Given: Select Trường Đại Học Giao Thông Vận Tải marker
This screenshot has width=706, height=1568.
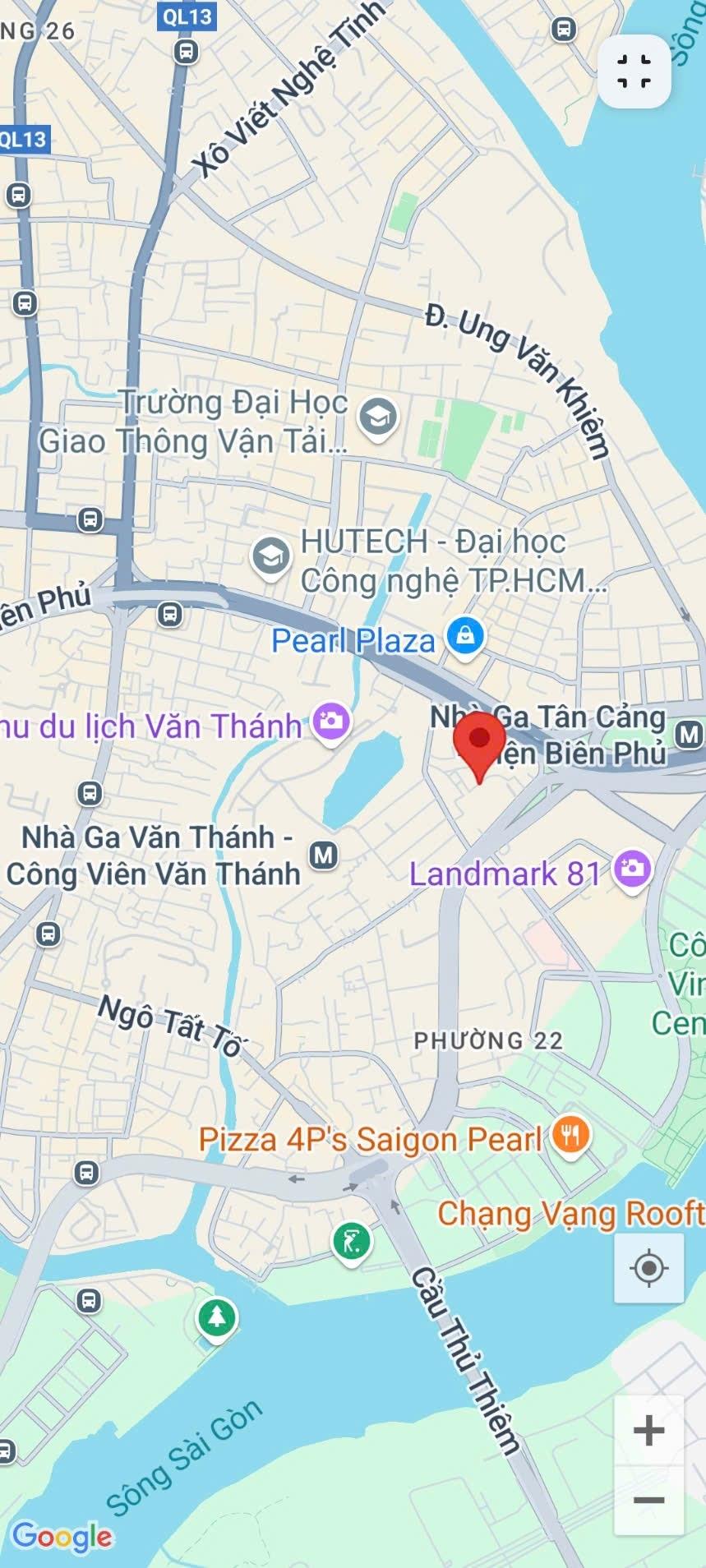Looking at the screenshot, I should 378,417.
